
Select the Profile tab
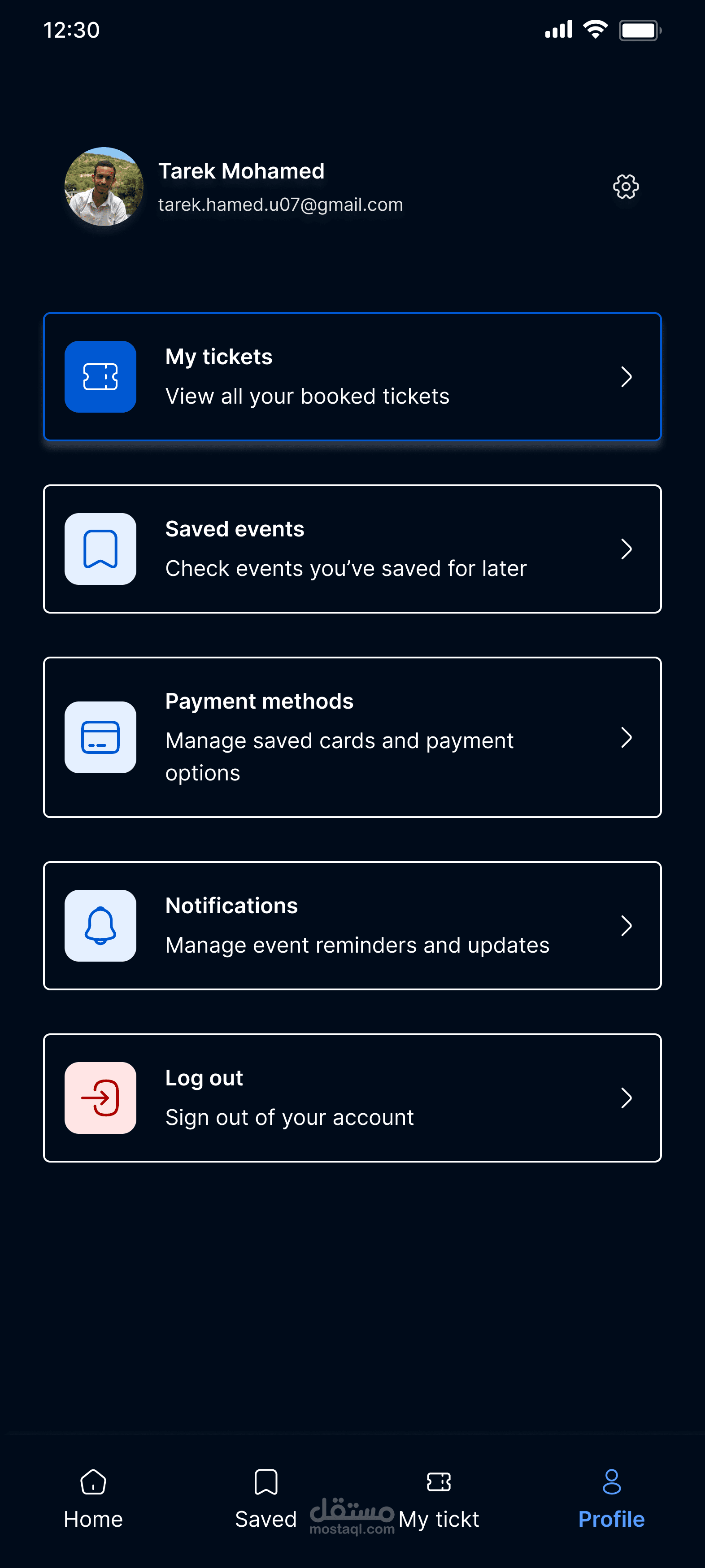[611, 1498]
